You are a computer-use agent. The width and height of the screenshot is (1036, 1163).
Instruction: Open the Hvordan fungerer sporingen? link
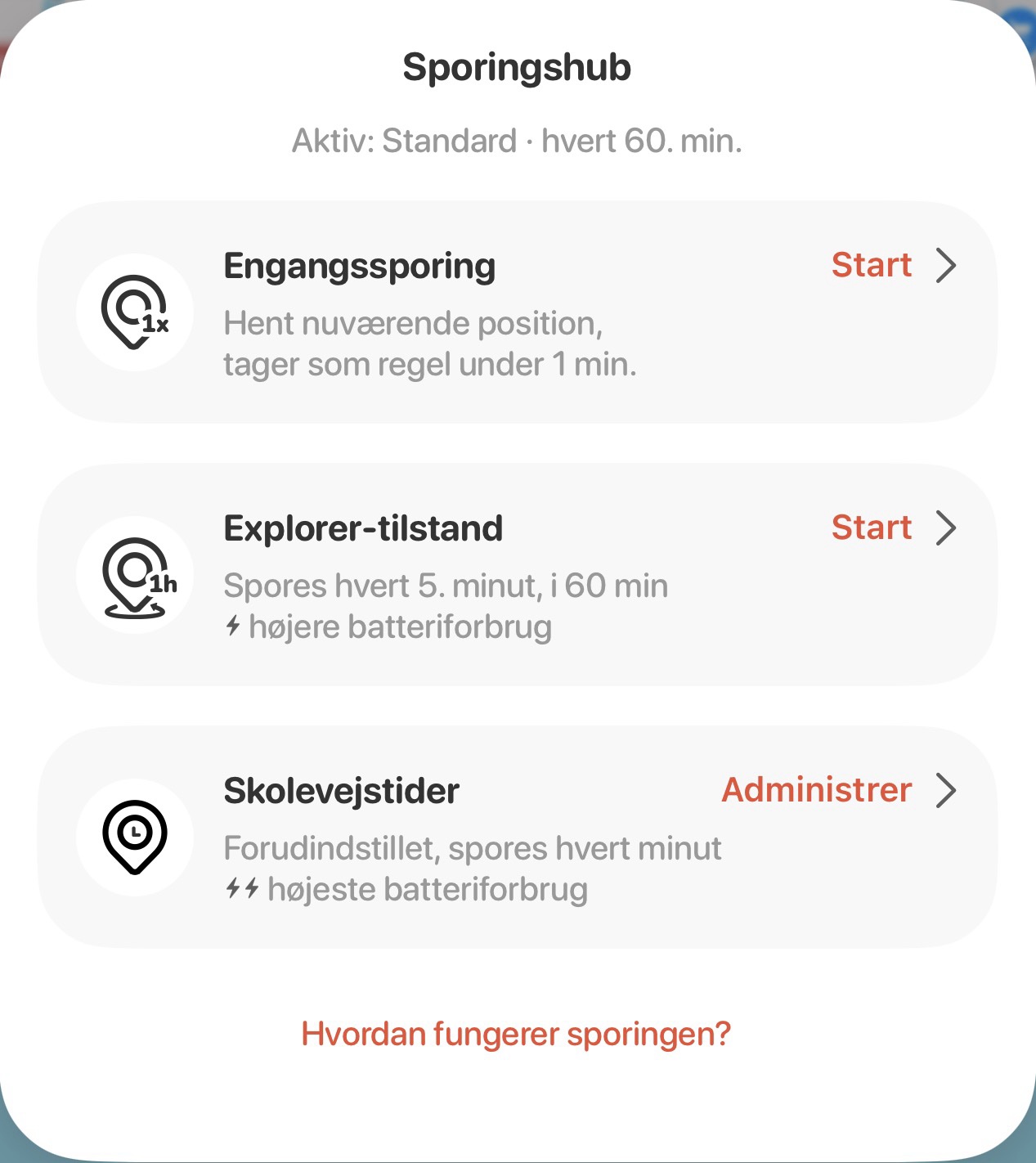pyautogui.click(x=516, y=1034)
